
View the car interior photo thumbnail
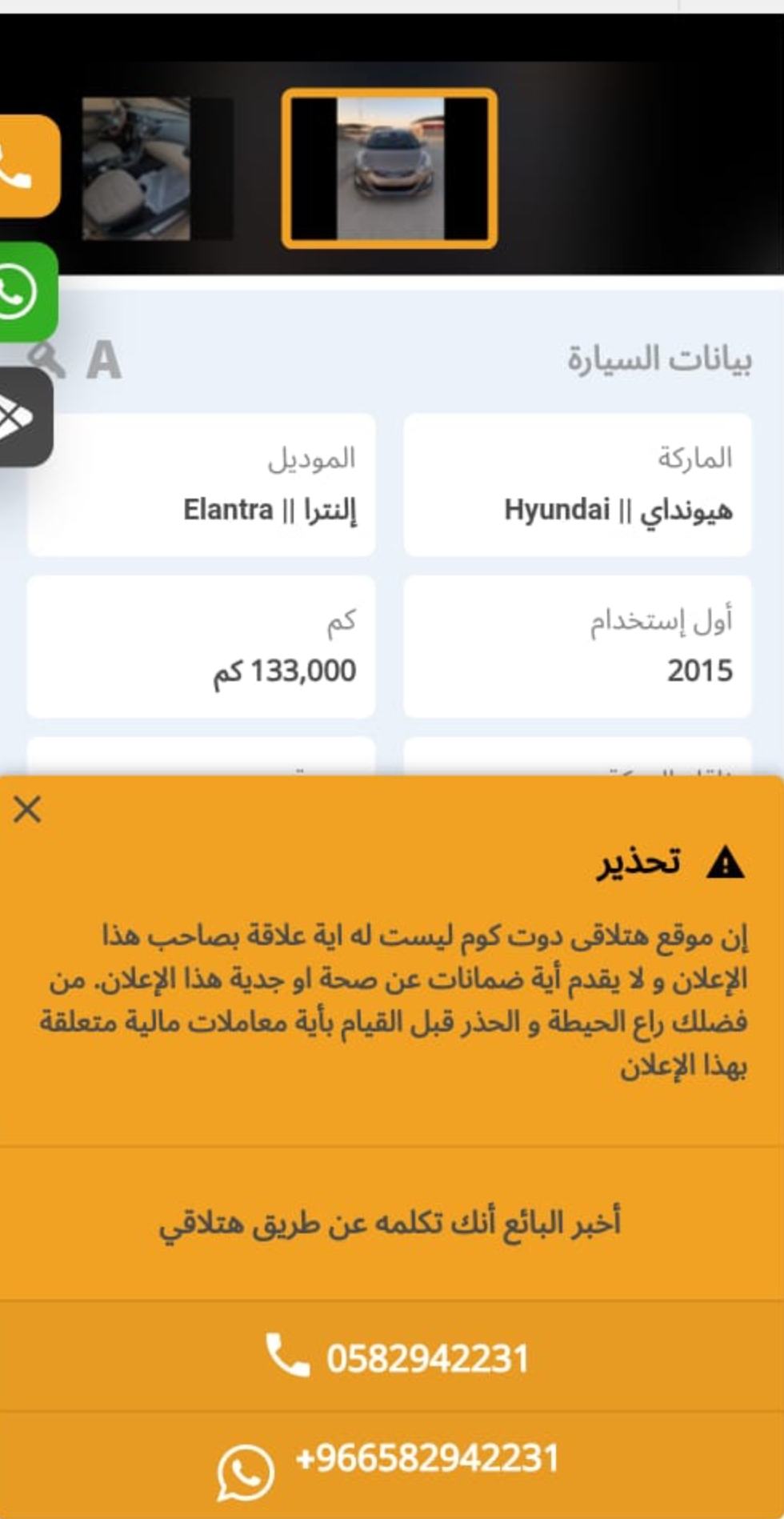[136, 169]
